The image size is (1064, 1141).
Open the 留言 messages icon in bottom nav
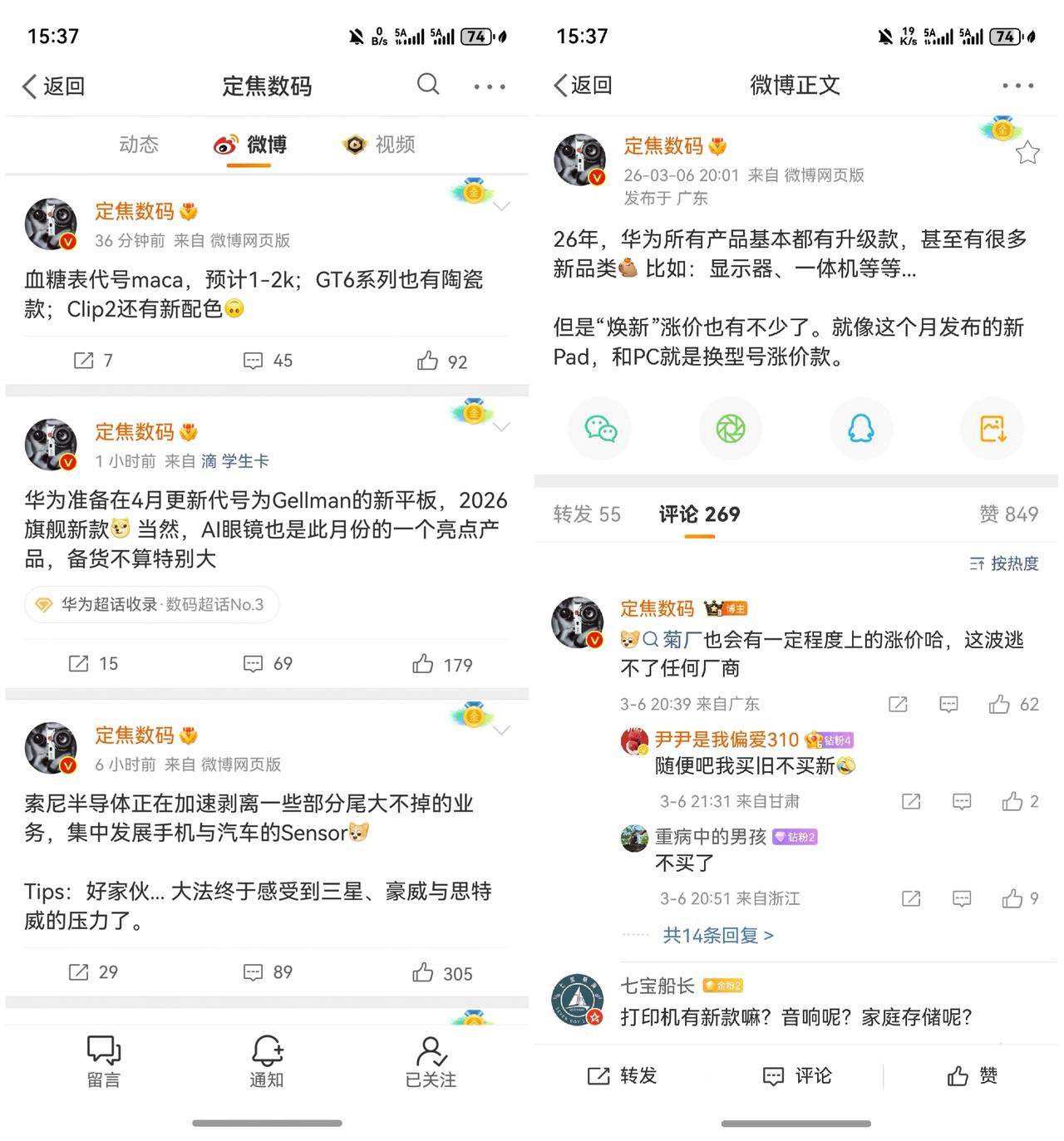pos(102,1060)
